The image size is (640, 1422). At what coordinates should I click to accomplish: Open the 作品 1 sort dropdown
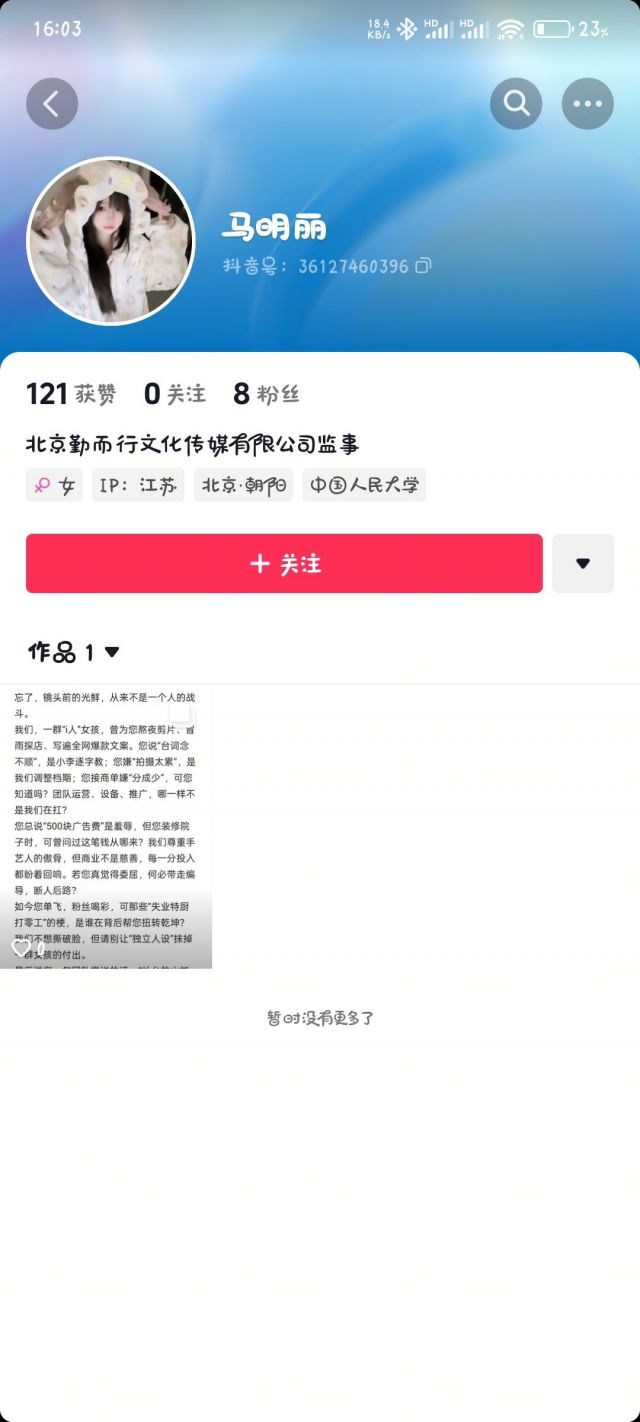pyautogui.click(x=74, y=652)
